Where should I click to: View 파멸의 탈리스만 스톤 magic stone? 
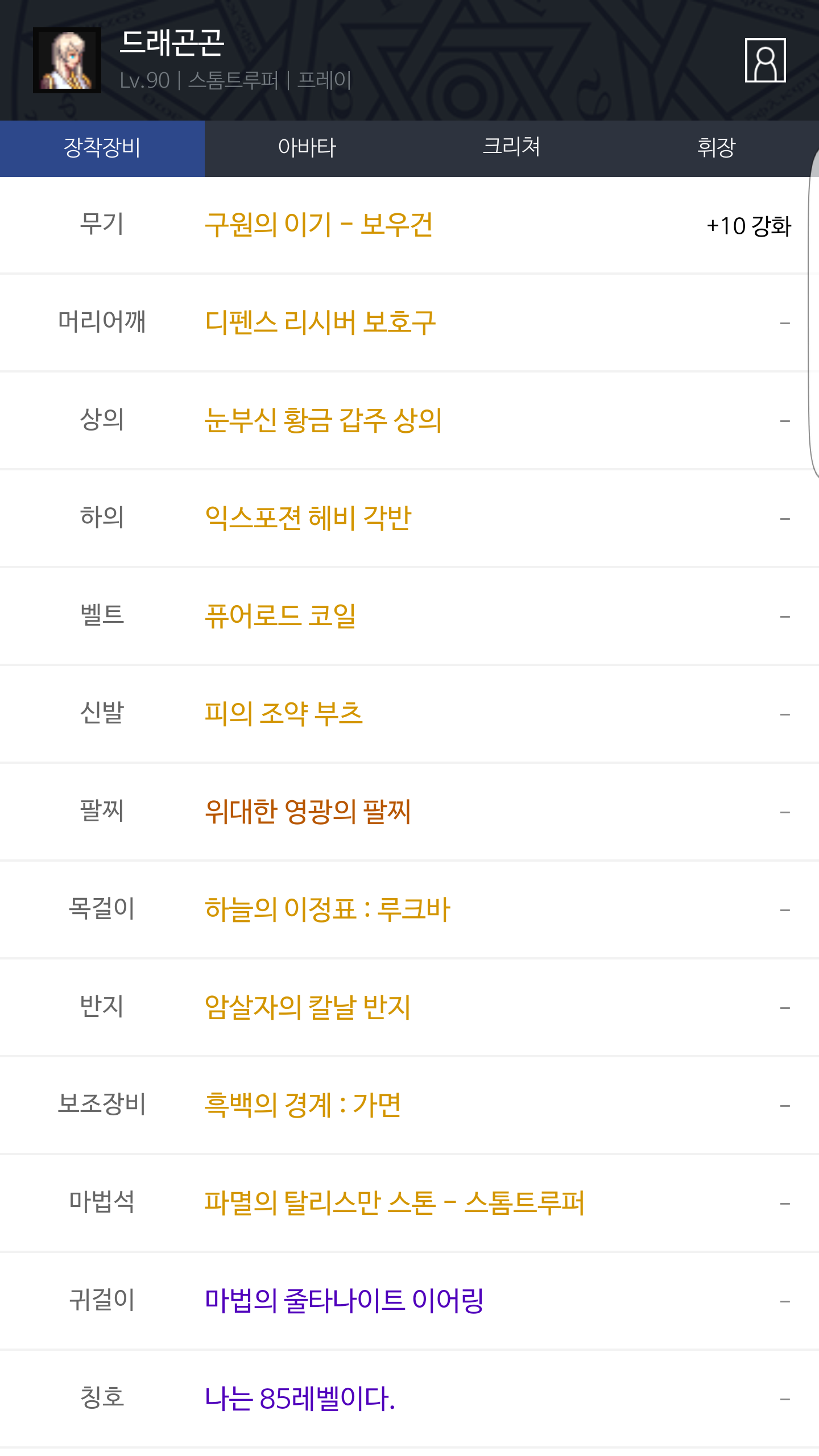tap(394, 1203)
